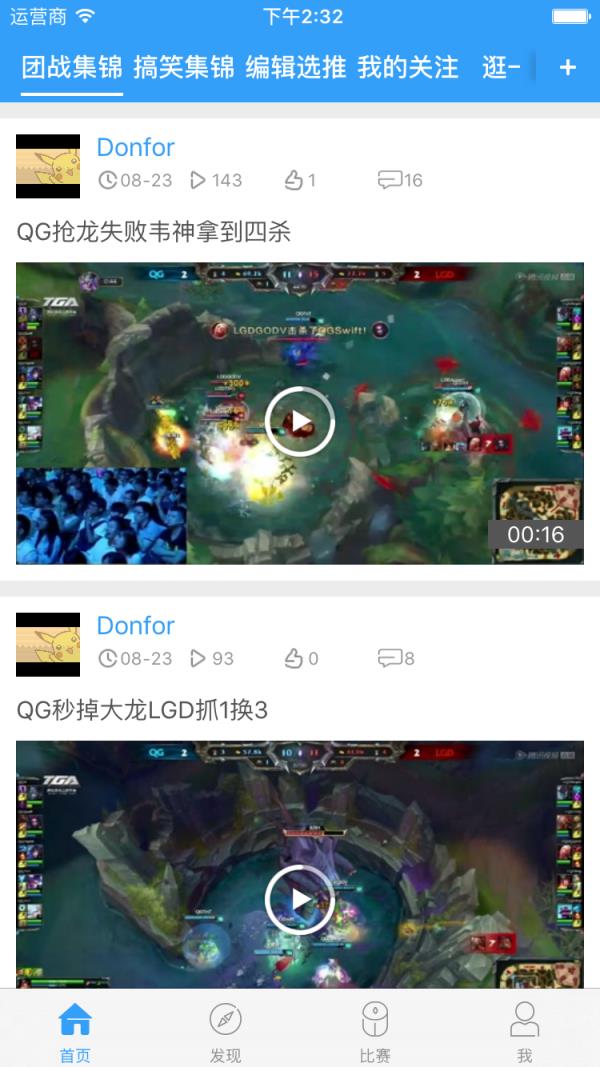This screenshot has height=1067, width=600.
Task: Open Donfor's avatar on QG秒掉大龙 post
Action: 48,645
